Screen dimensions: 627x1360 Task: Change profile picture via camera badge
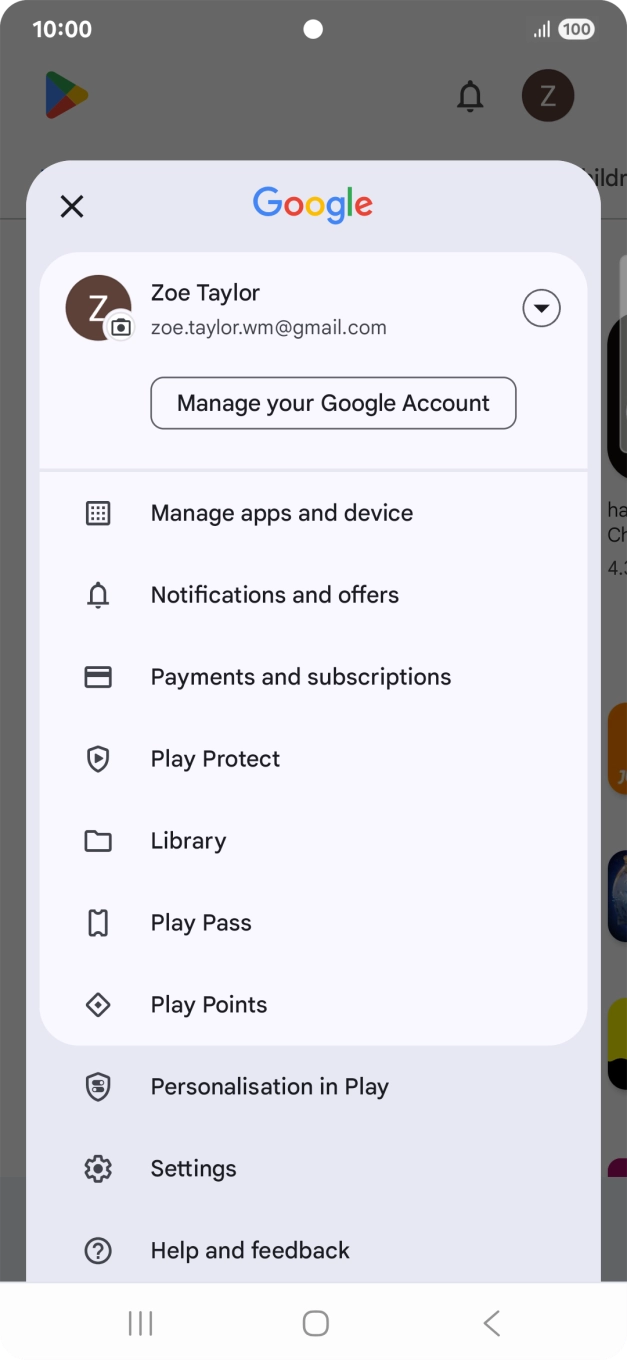point(121,326)
